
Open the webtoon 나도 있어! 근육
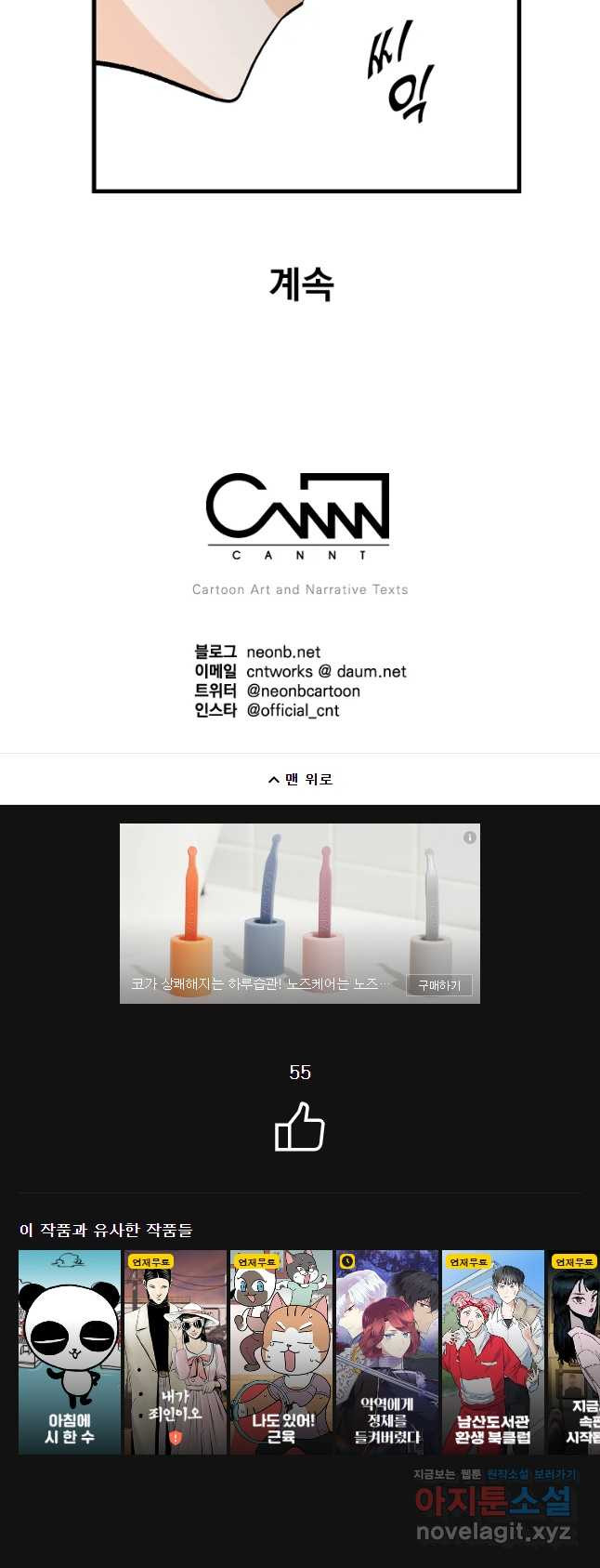[281, 1351]
